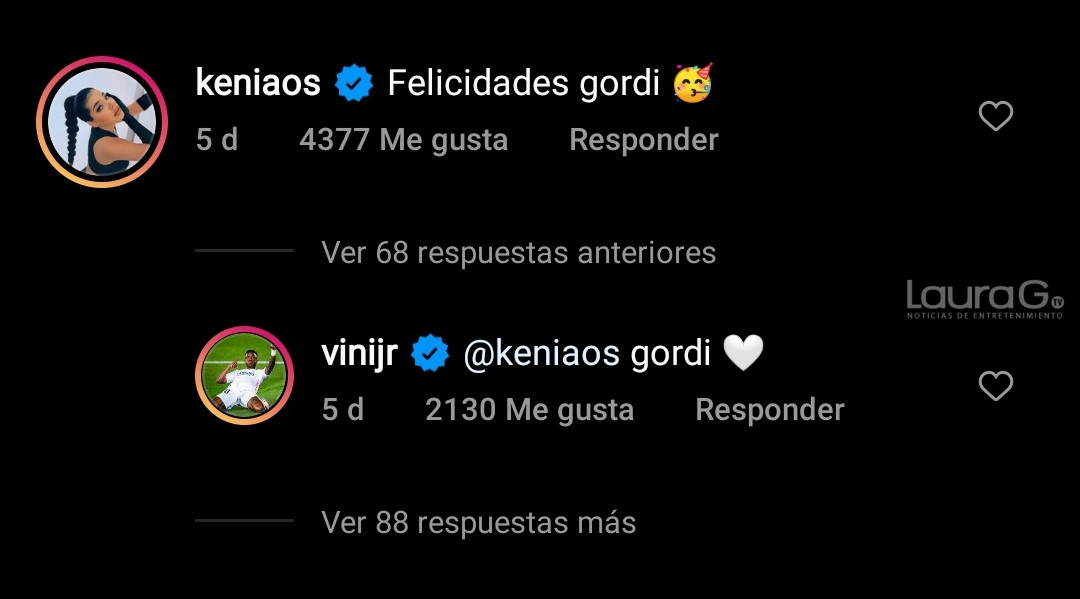Screen dimensions: 1080x599
Task: Visit the keniaos username link
Action: point(258,83)
